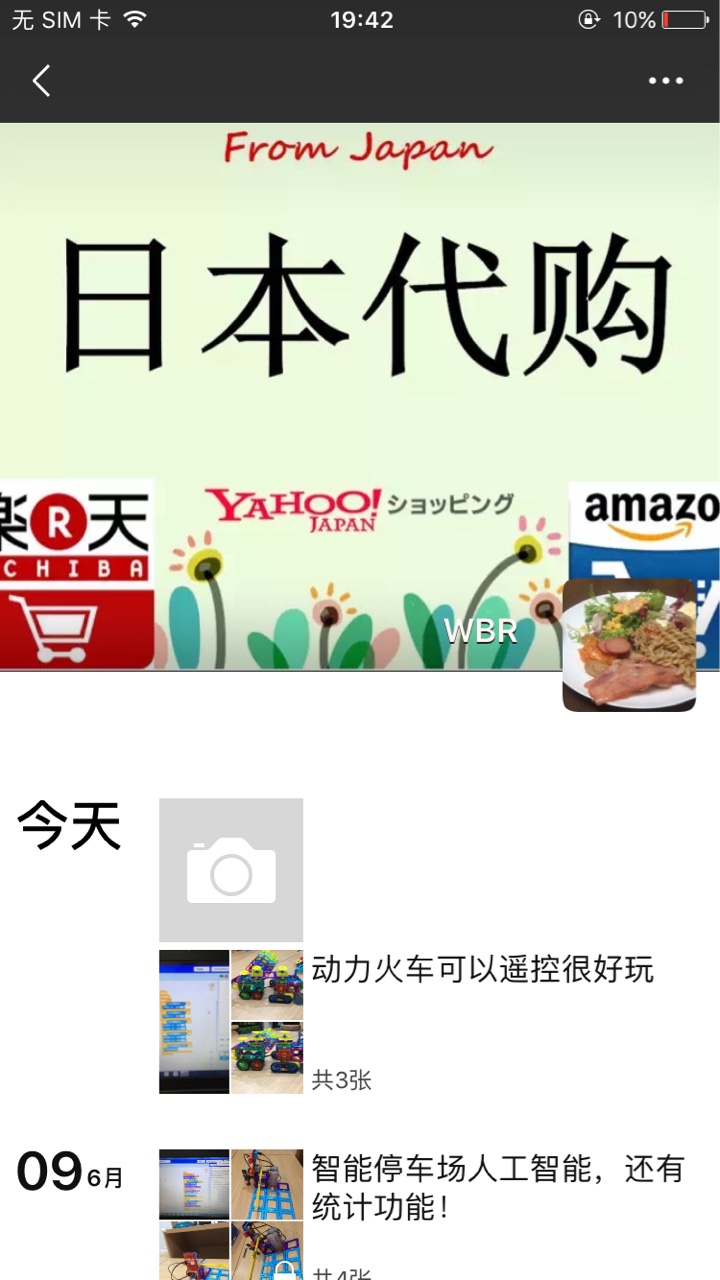Open the 动力火车可以遥控很好玩 post
The height and width of the screenshot is (1280, 720).
482,970
